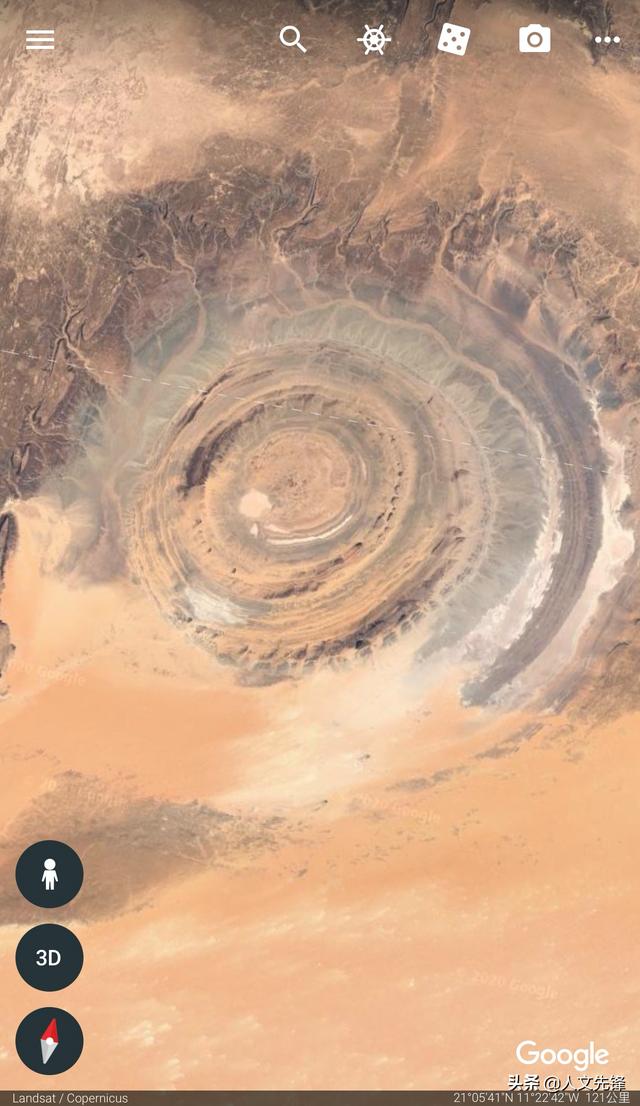Open the hamburger menu

(x=40, y=40)
